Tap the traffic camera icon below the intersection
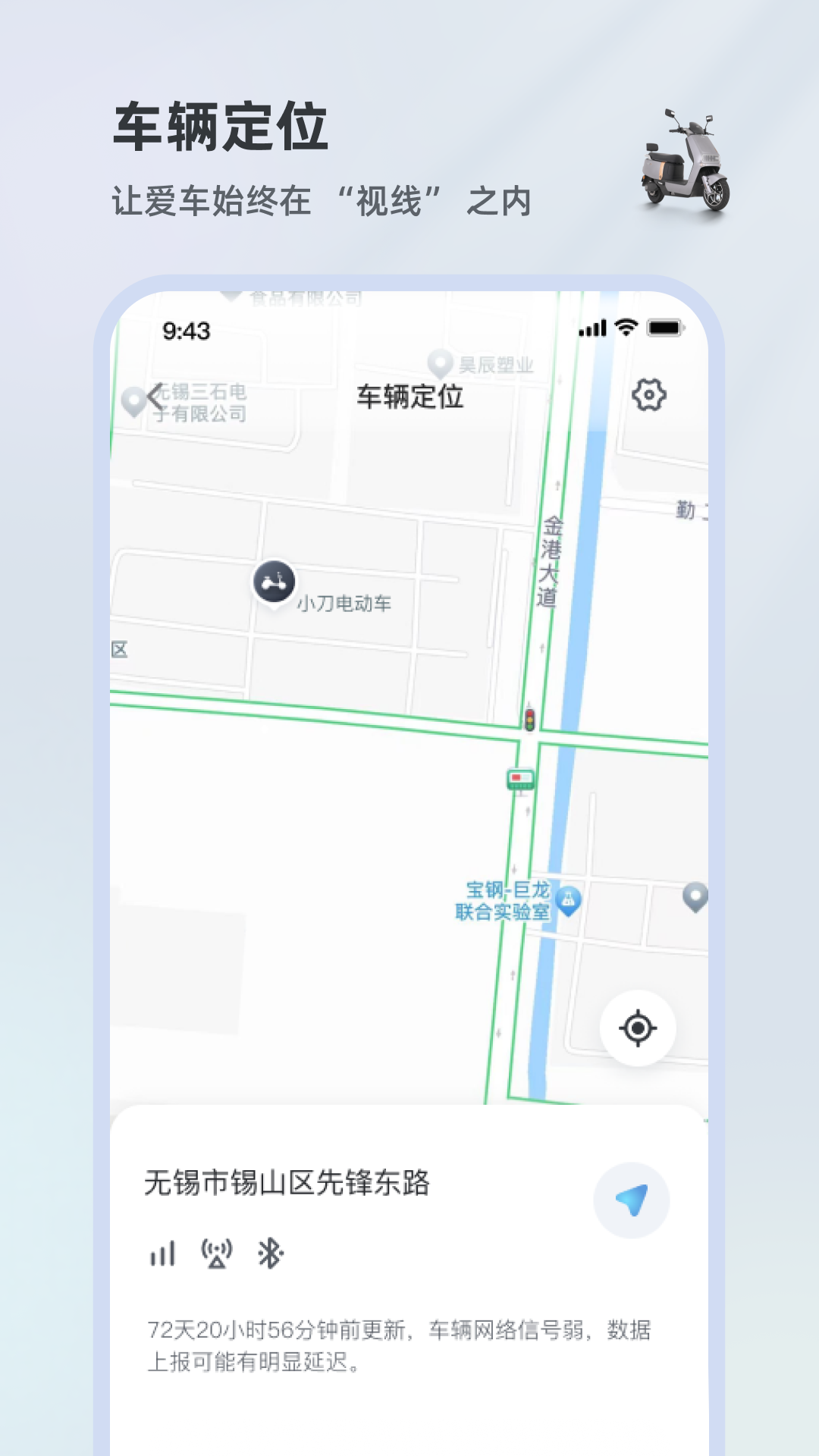819x1456 pixels. tap(519, 779)
